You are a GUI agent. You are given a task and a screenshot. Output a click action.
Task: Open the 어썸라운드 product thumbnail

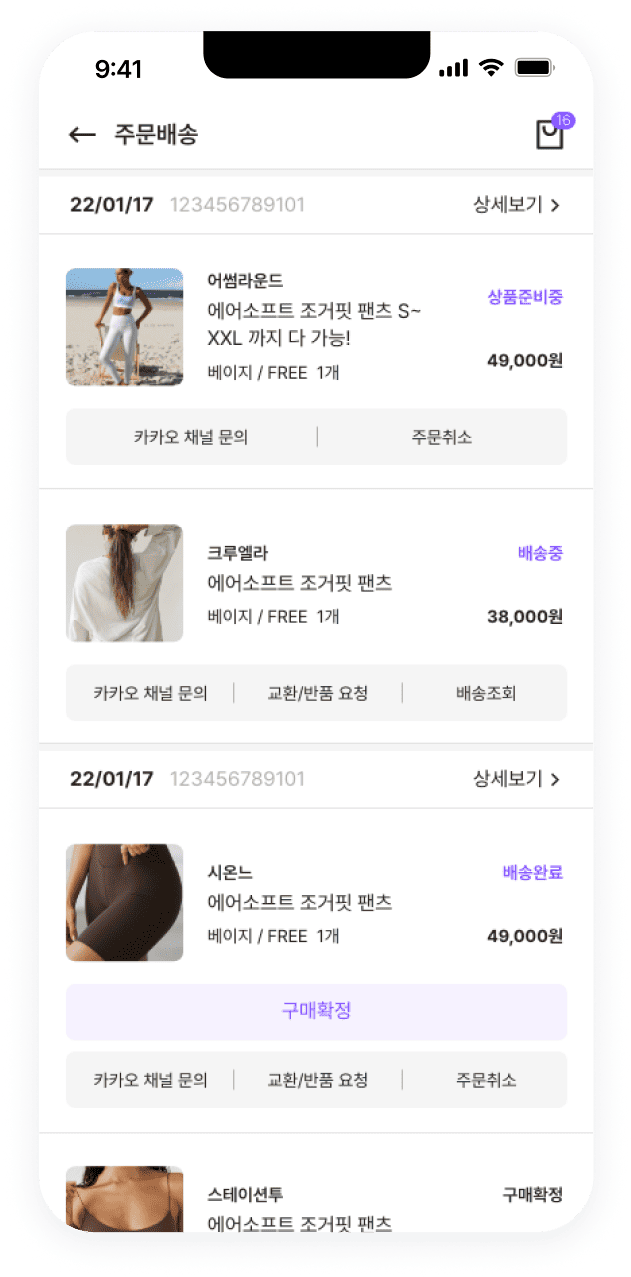point(124,327)
